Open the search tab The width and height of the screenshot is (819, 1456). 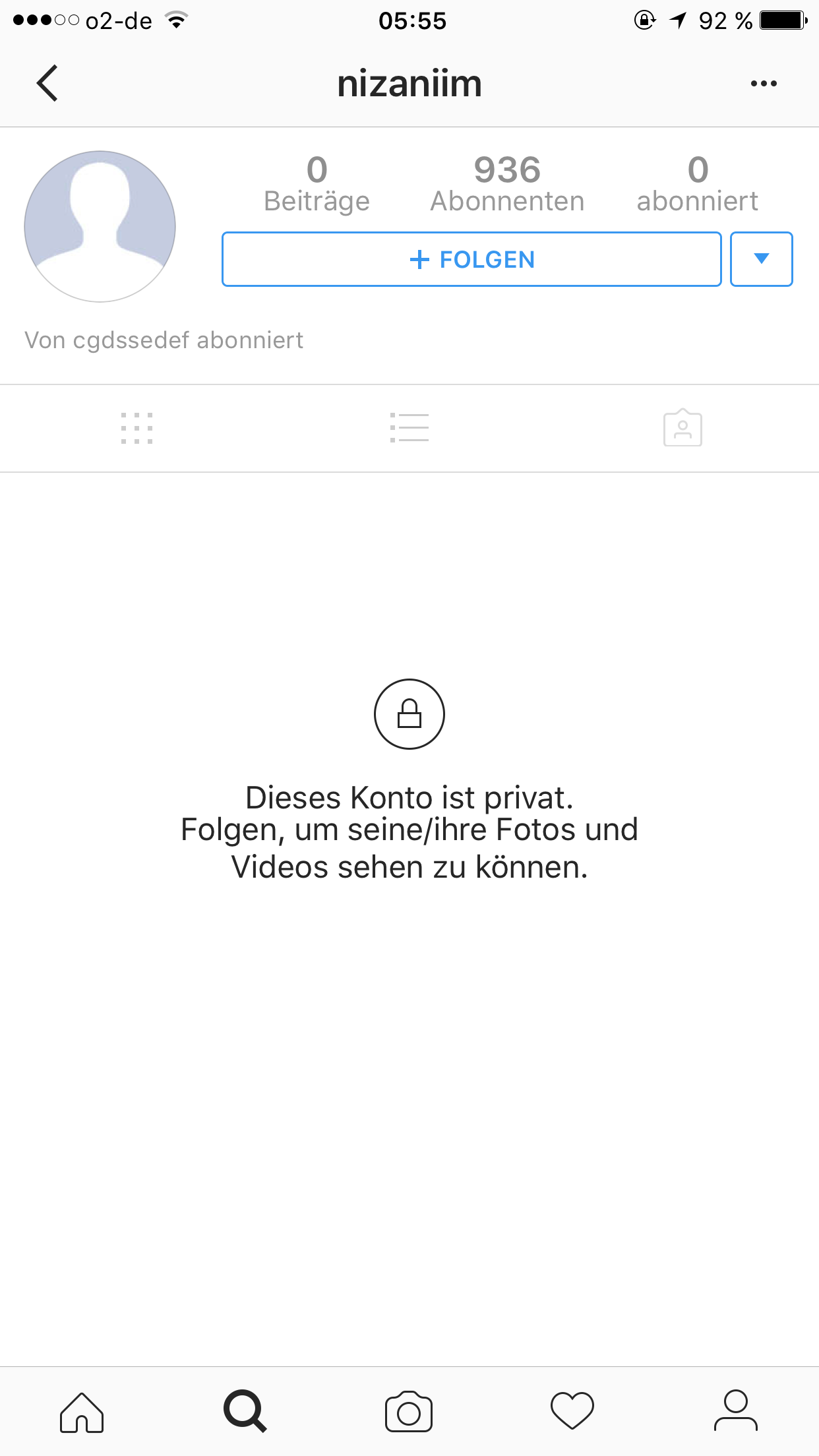click(245, 1412)
